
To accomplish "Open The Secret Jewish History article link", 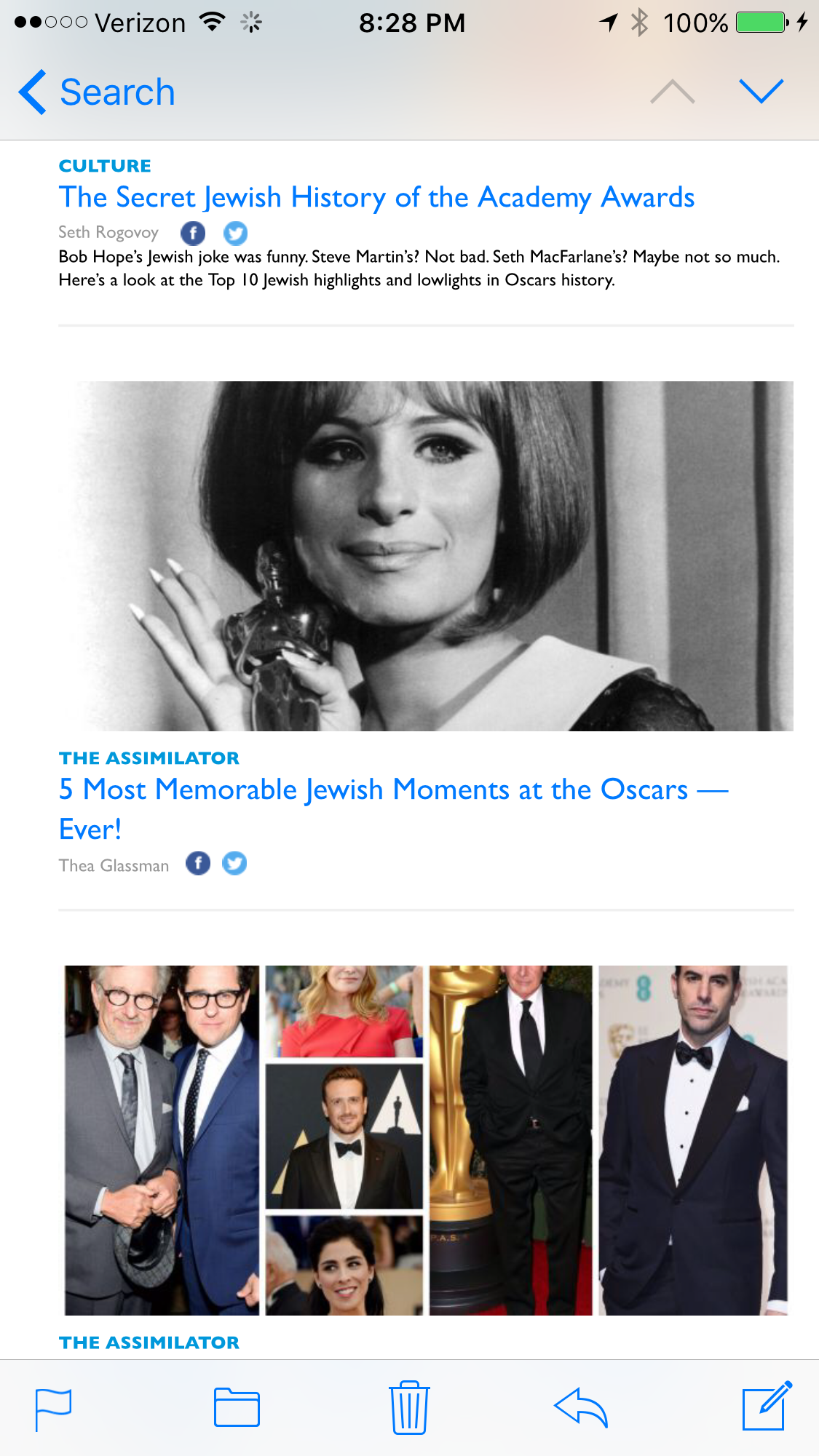I will (376, 197).
